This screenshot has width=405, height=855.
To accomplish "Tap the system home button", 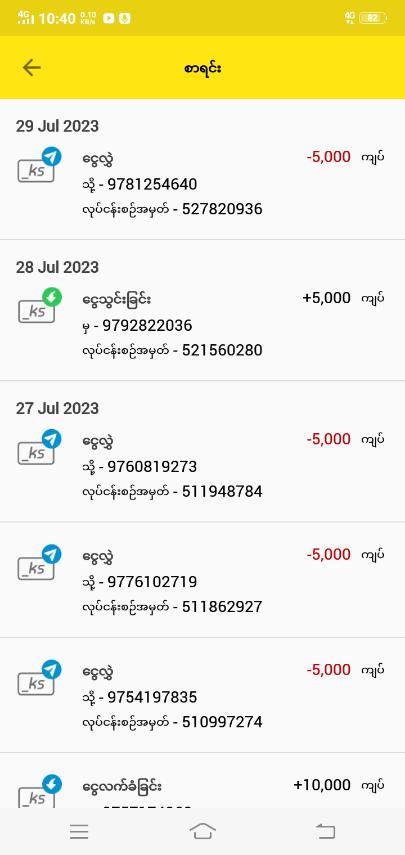I will coord(203,832).
